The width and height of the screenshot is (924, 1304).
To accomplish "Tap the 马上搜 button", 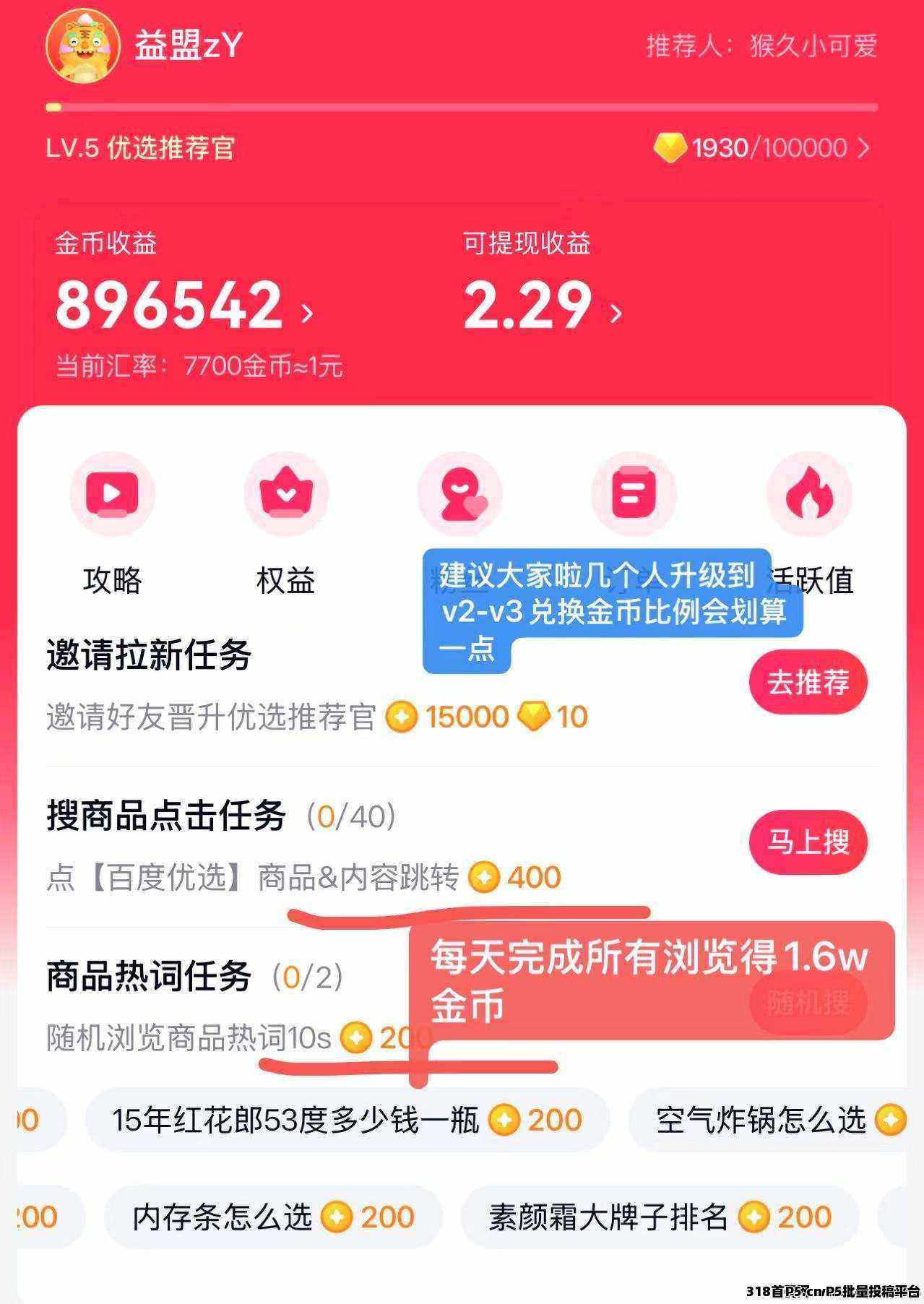I will (808, 842).
